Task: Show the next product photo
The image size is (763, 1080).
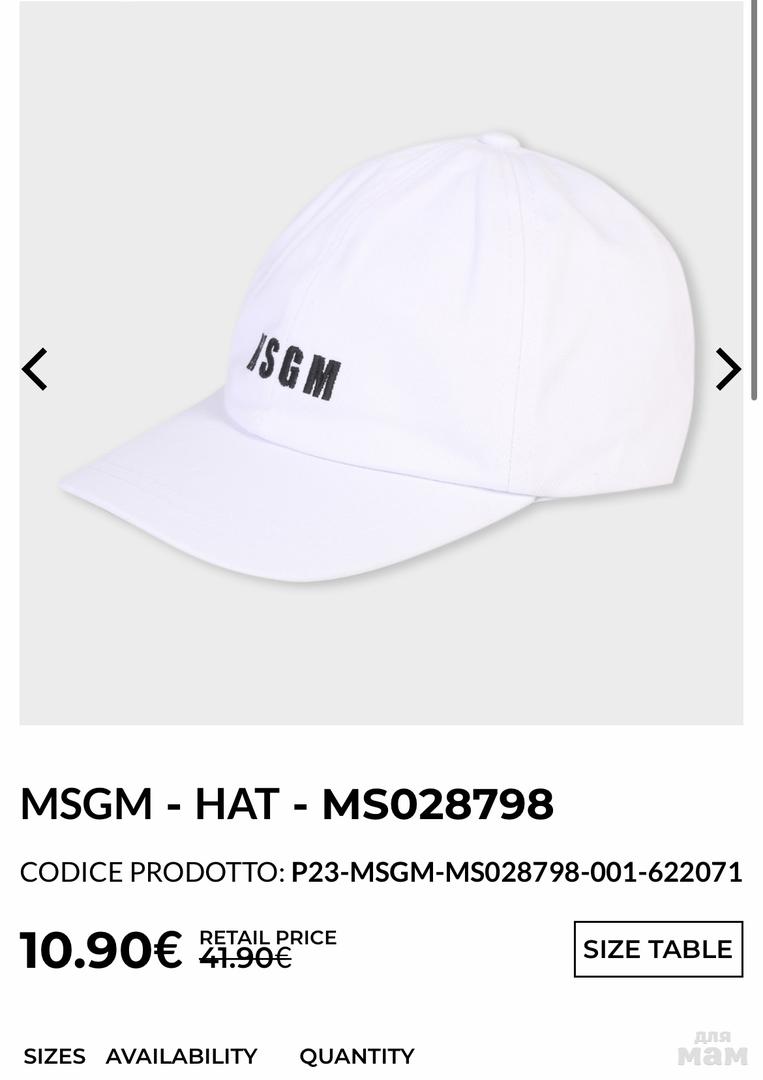Action: pyautogui.click(x=728, y=369)
